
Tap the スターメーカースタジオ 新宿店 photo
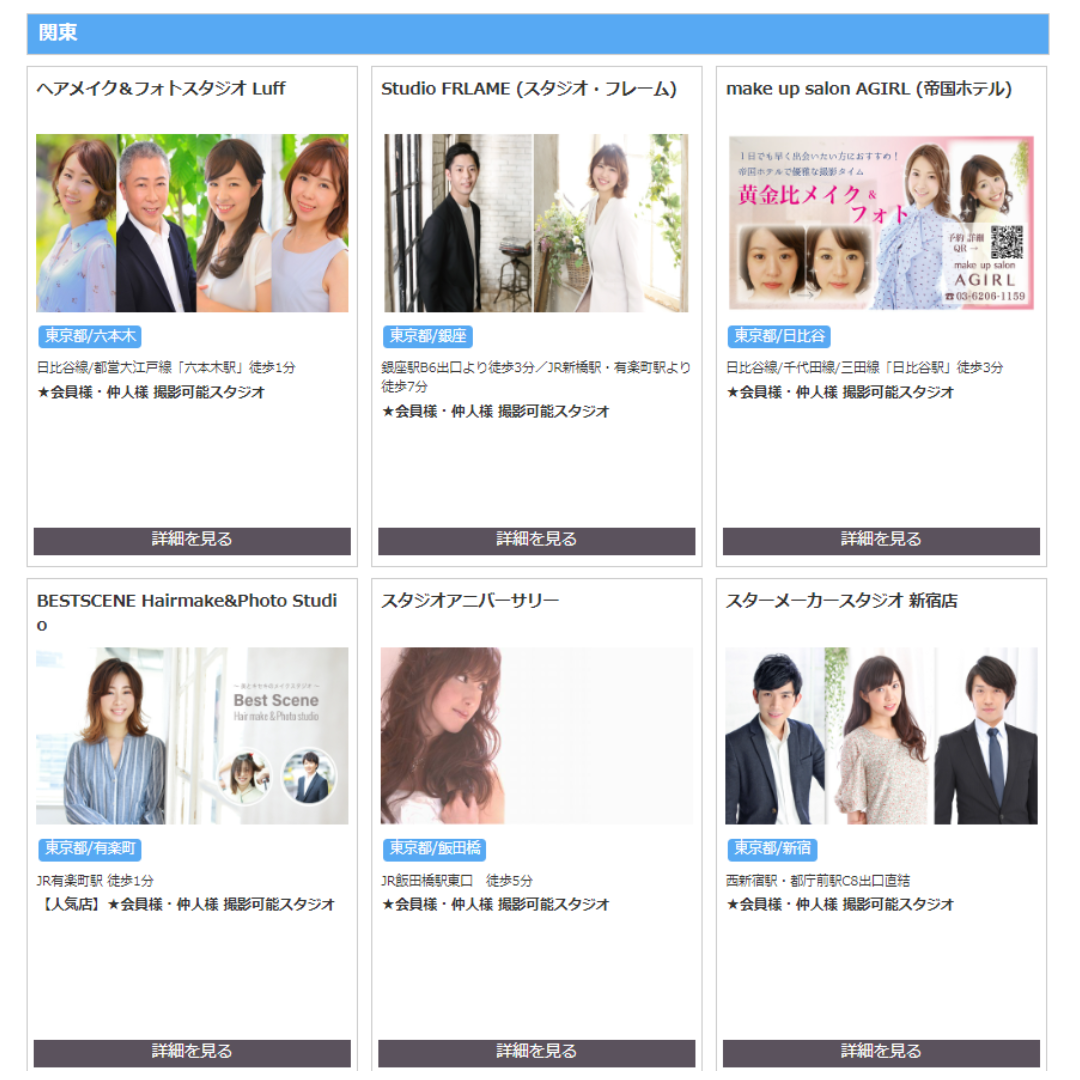[x=881, y=736]
